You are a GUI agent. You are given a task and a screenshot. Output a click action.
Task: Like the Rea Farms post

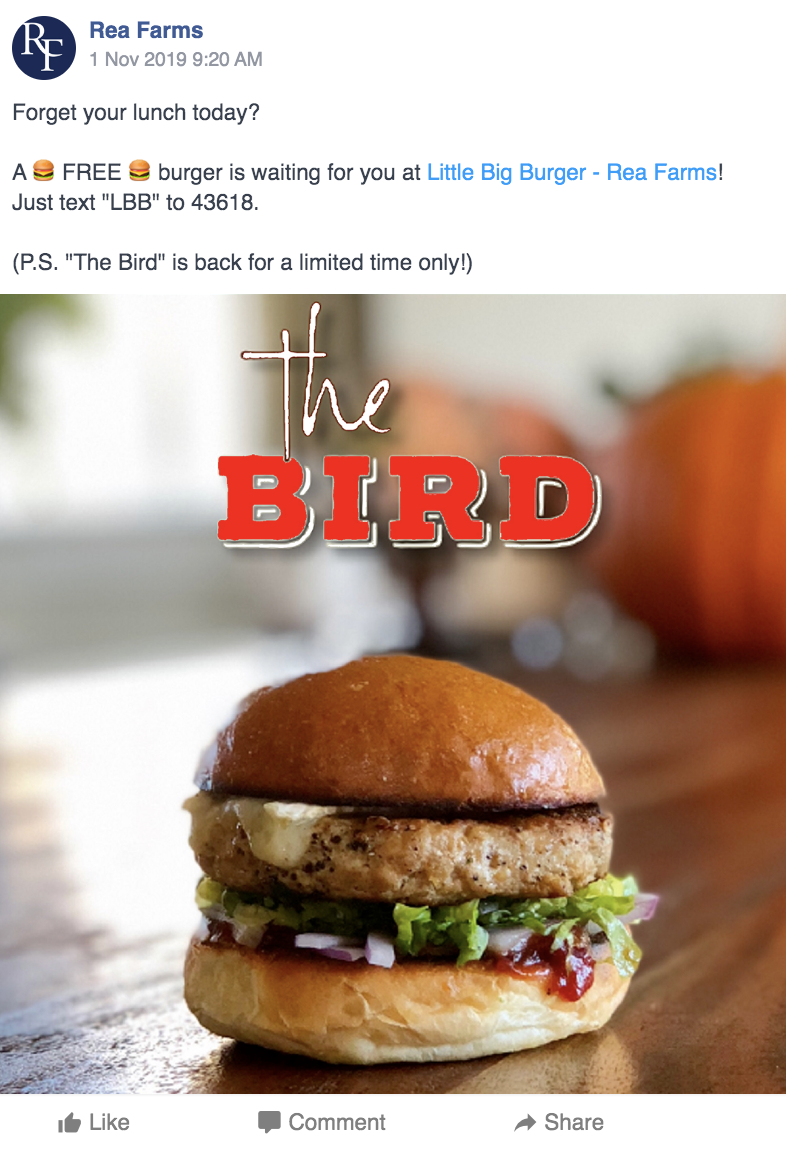pyautogui.click(x=95, y=1123)
